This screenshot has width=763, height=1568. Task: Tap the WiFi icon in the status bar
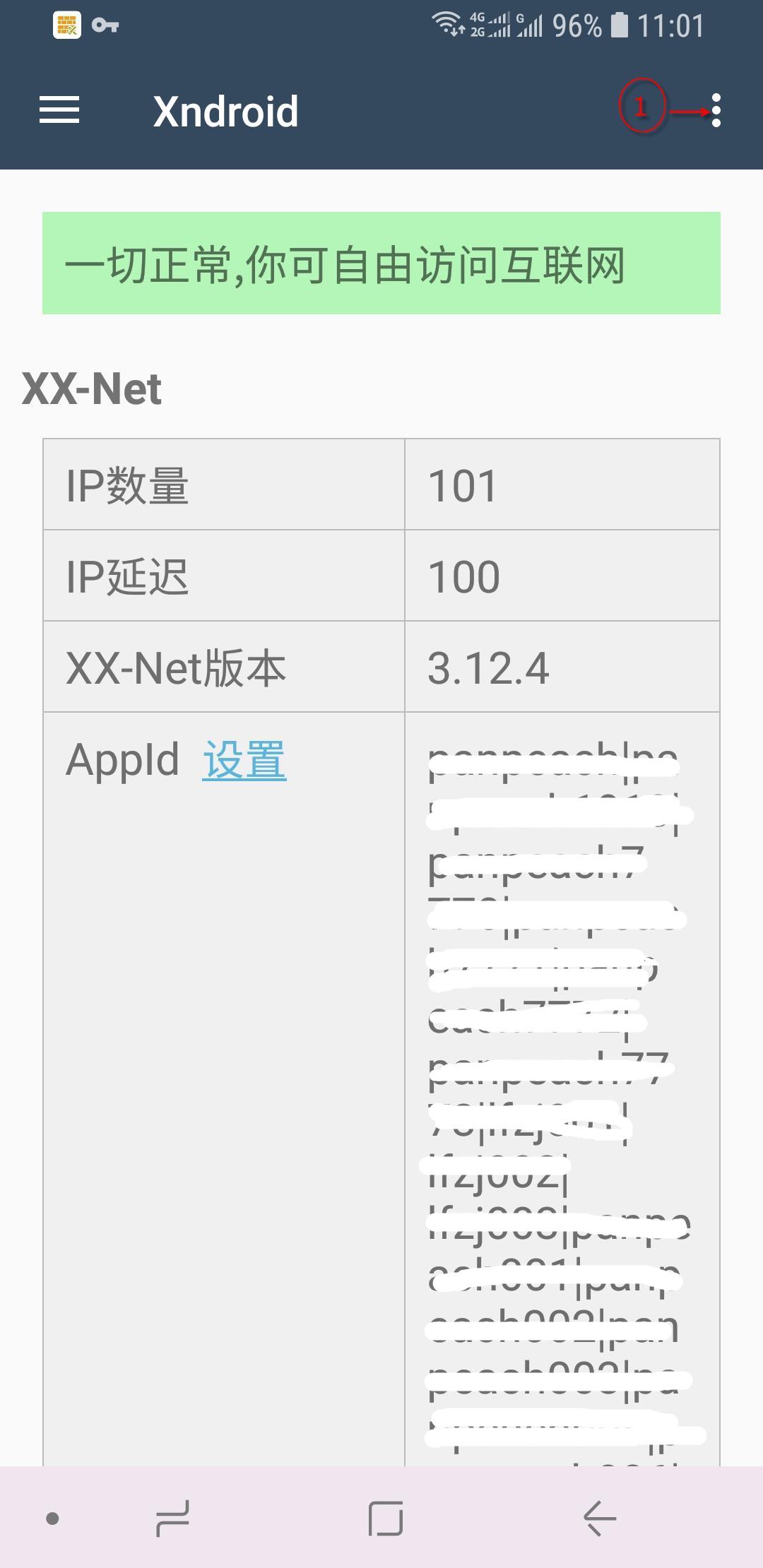[445, 21]
